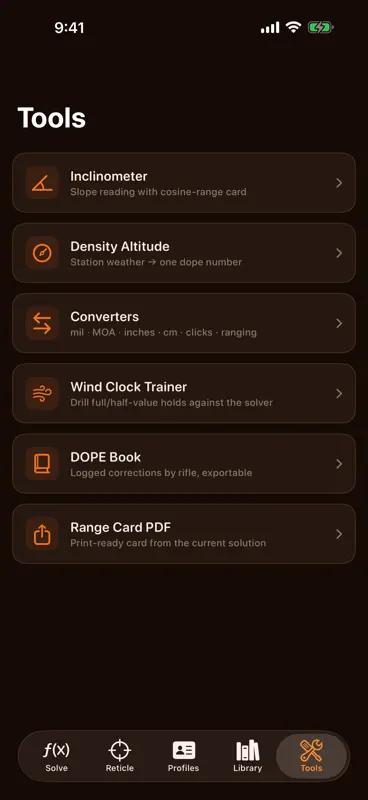The width and height of the screenshot is (368, 800).
Task: Go to the Profiles tab
Action: click(184, 756)
